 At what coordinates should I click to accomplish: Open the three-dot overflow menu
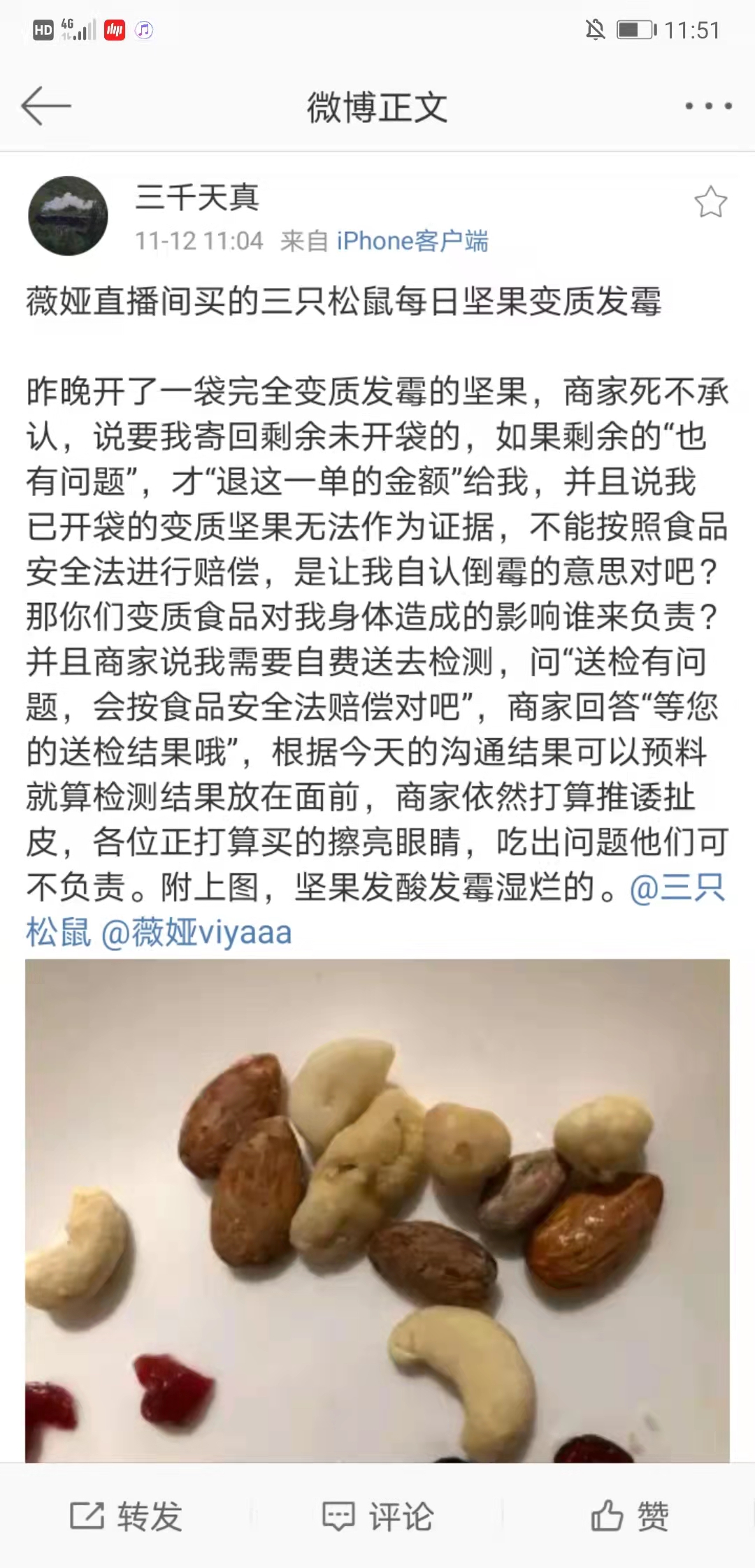click(x=708, y=106)
